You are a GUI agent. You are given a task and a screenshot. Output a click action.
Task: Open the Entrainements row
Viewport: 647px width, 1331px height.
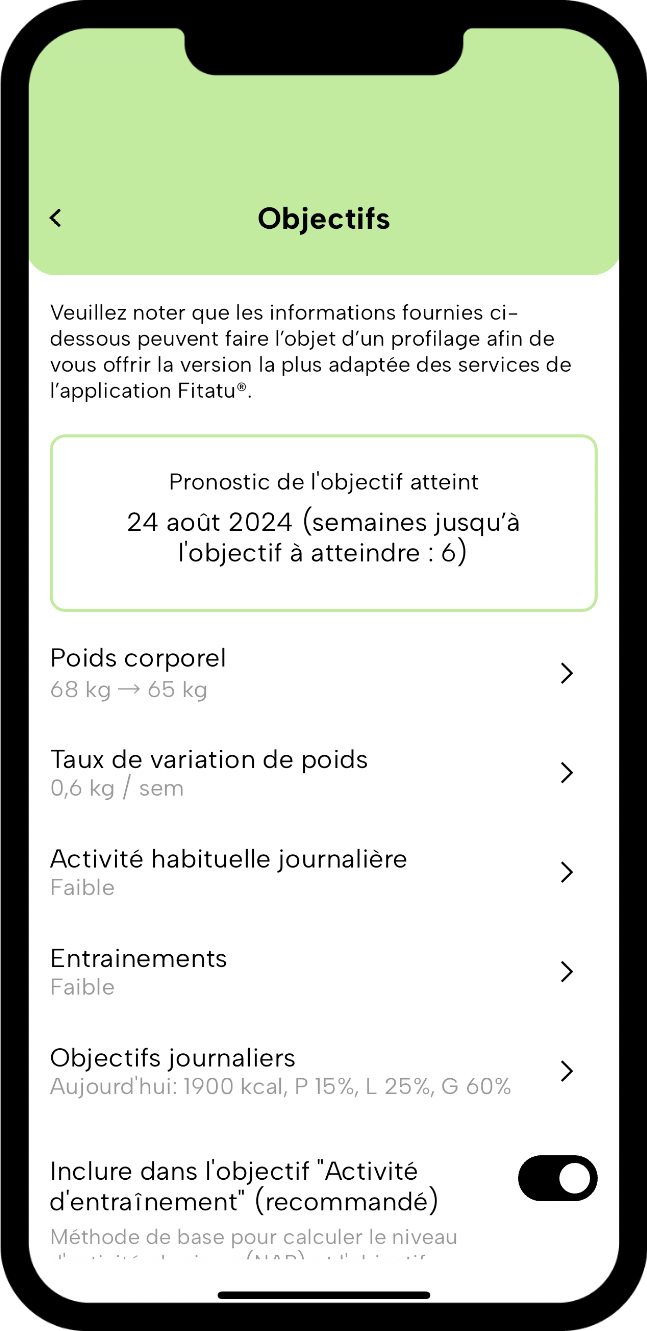point(323,972)
